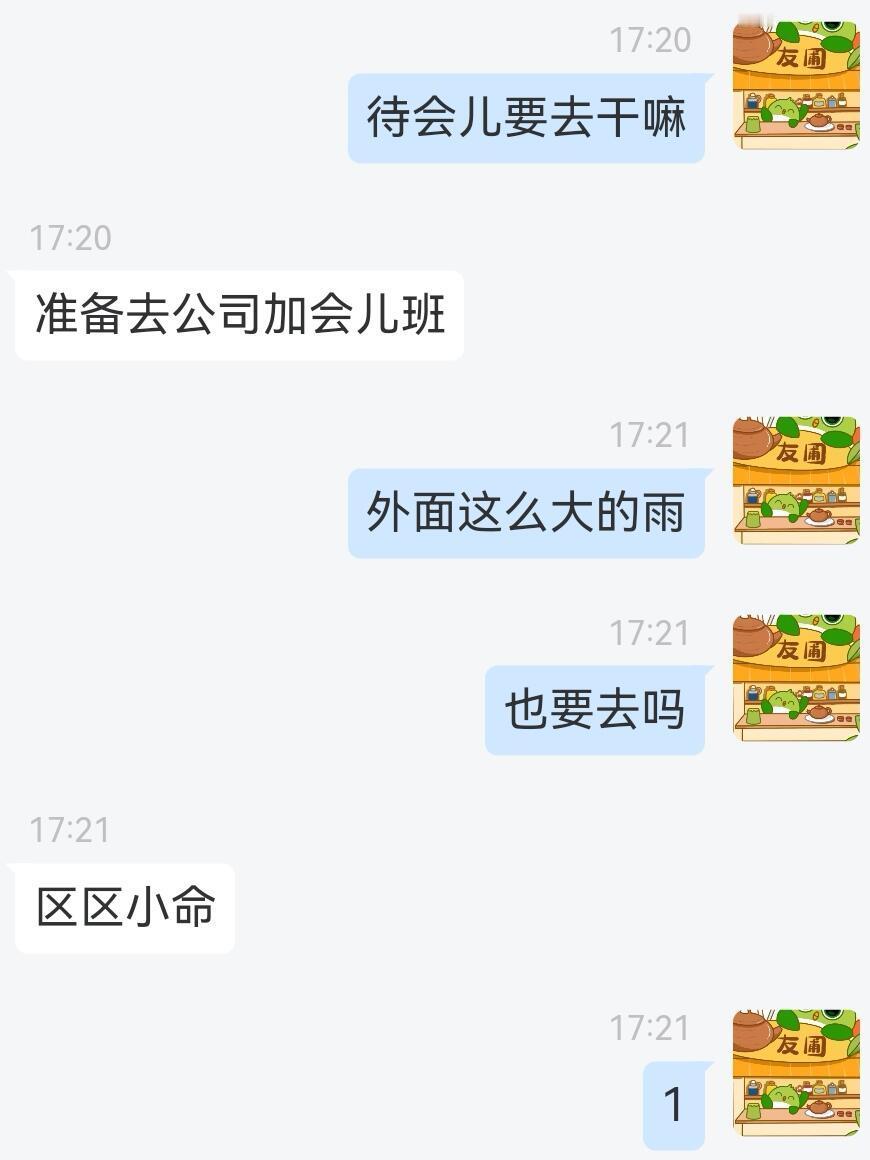Tap the avatar next to "外面这么大的雨"
The image size is (870, 1160).
tap(796, 481)
